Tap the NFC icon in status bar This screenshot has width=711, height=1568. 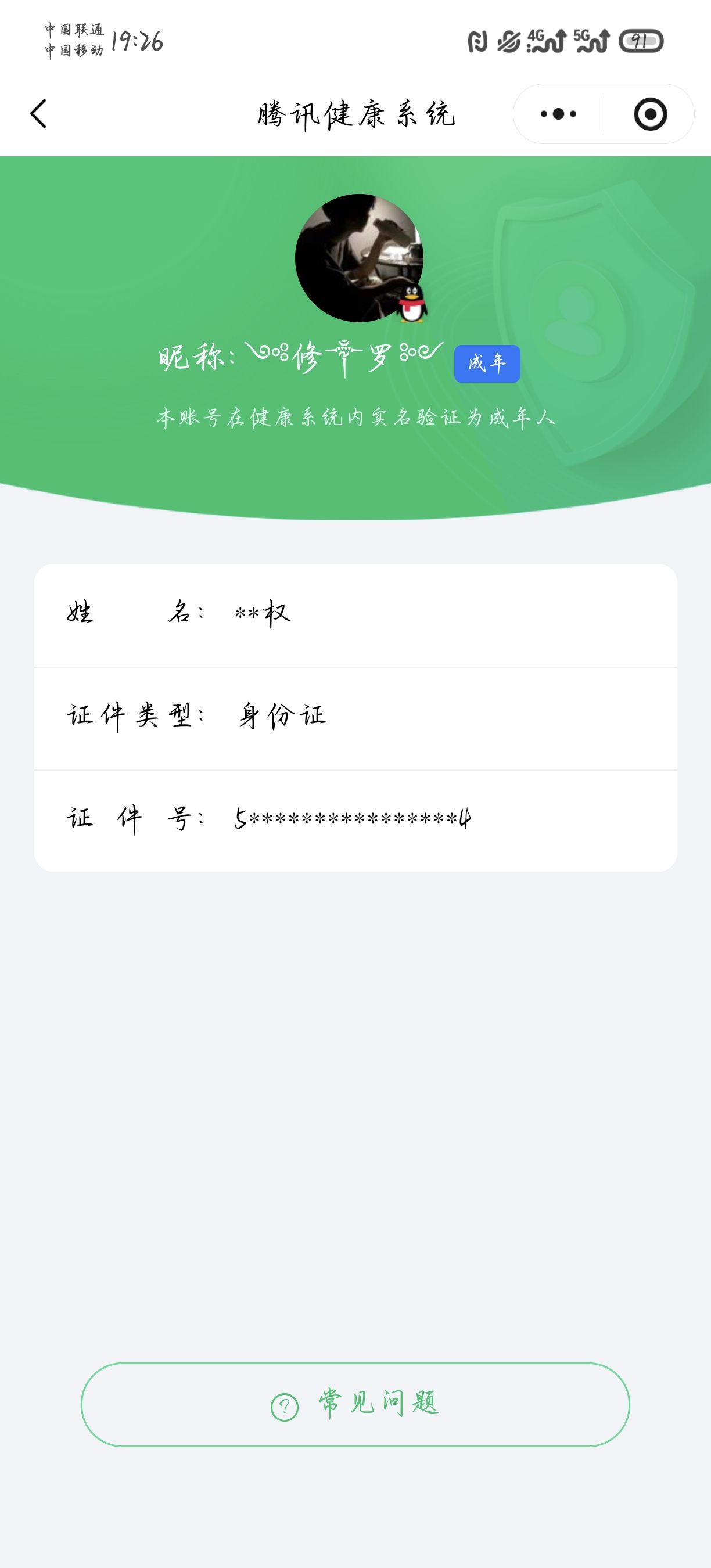click(x=479, y=40)
